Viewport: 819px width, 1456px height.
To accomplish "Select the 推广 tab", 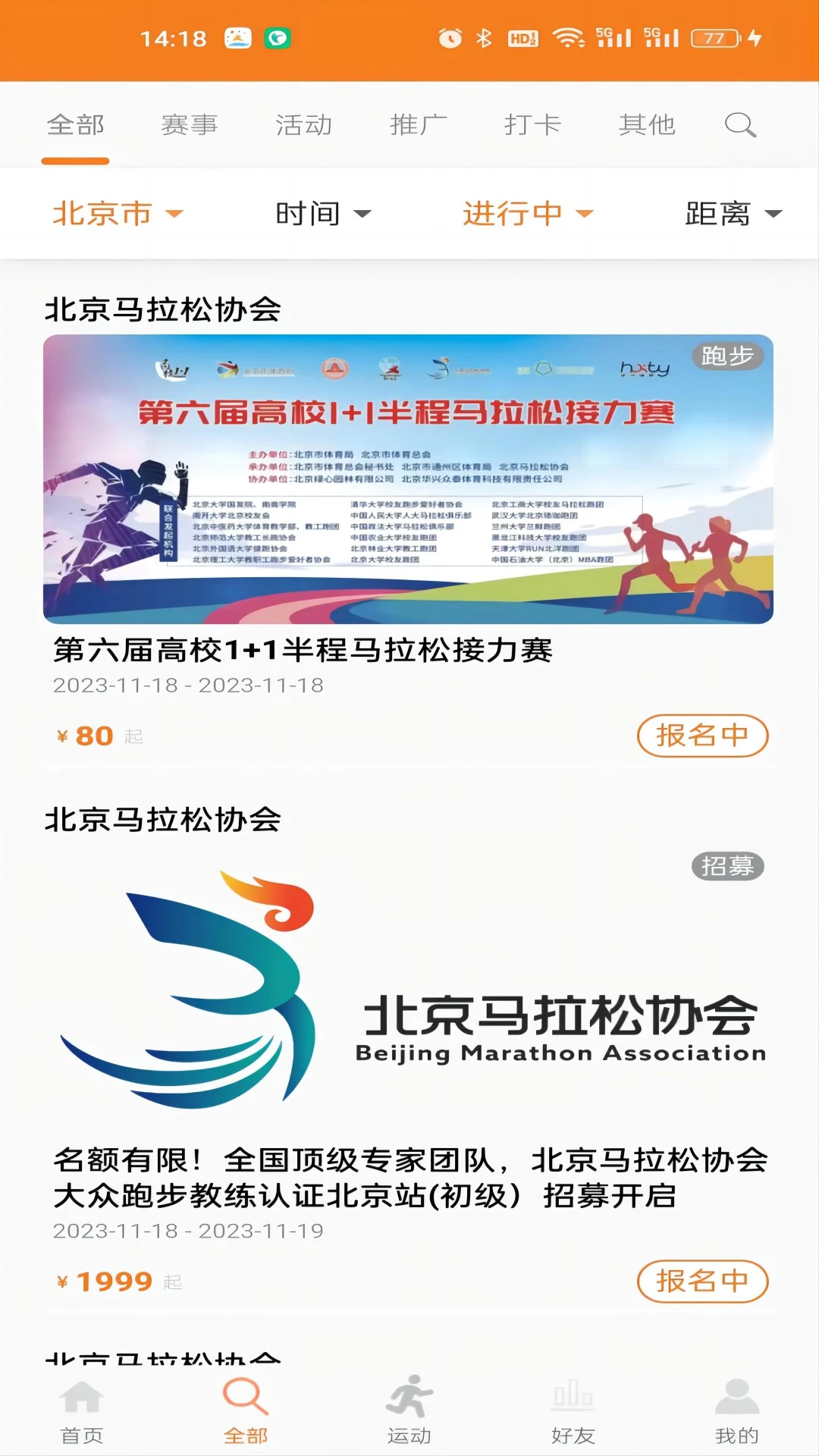I will (x=418, y=124).
